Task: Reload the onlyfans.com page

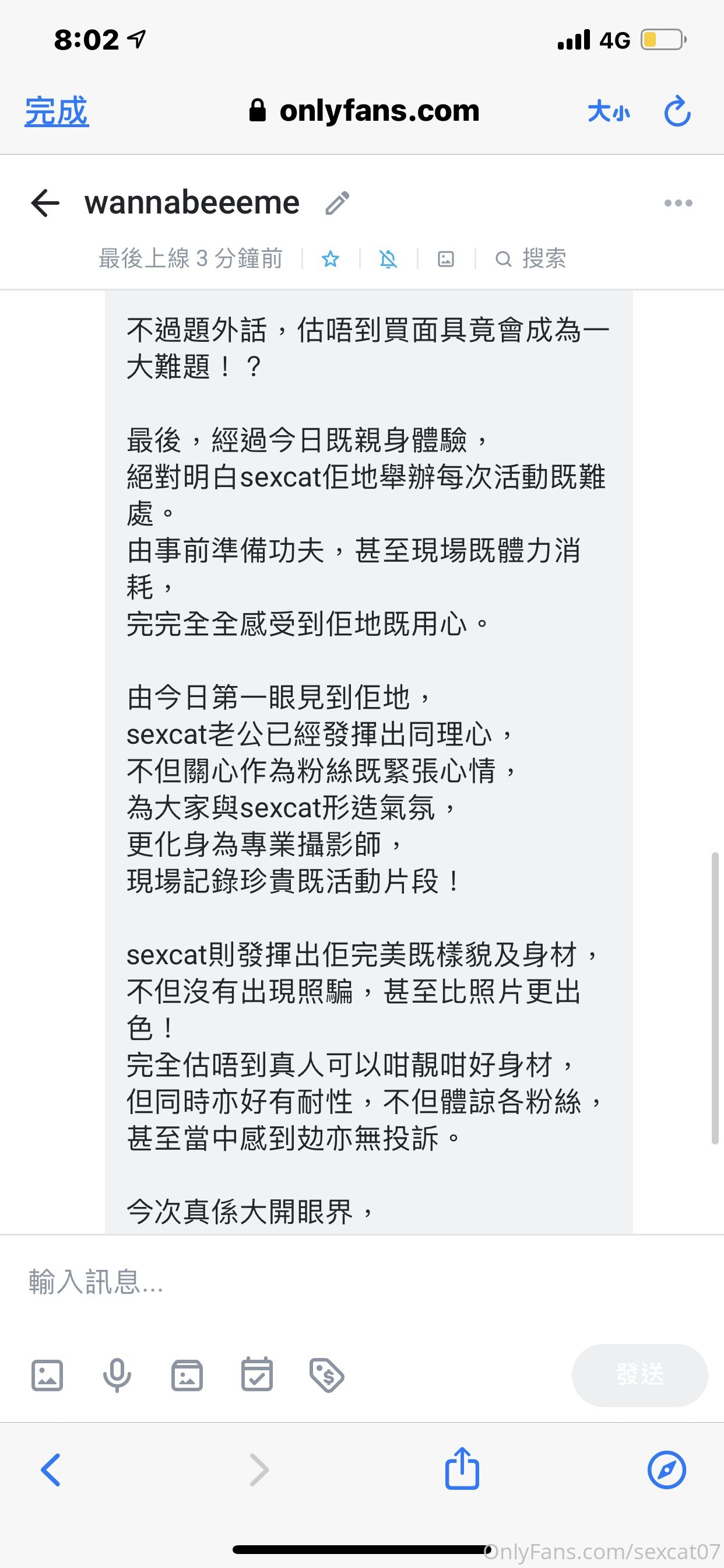Action: coord(677,111)
